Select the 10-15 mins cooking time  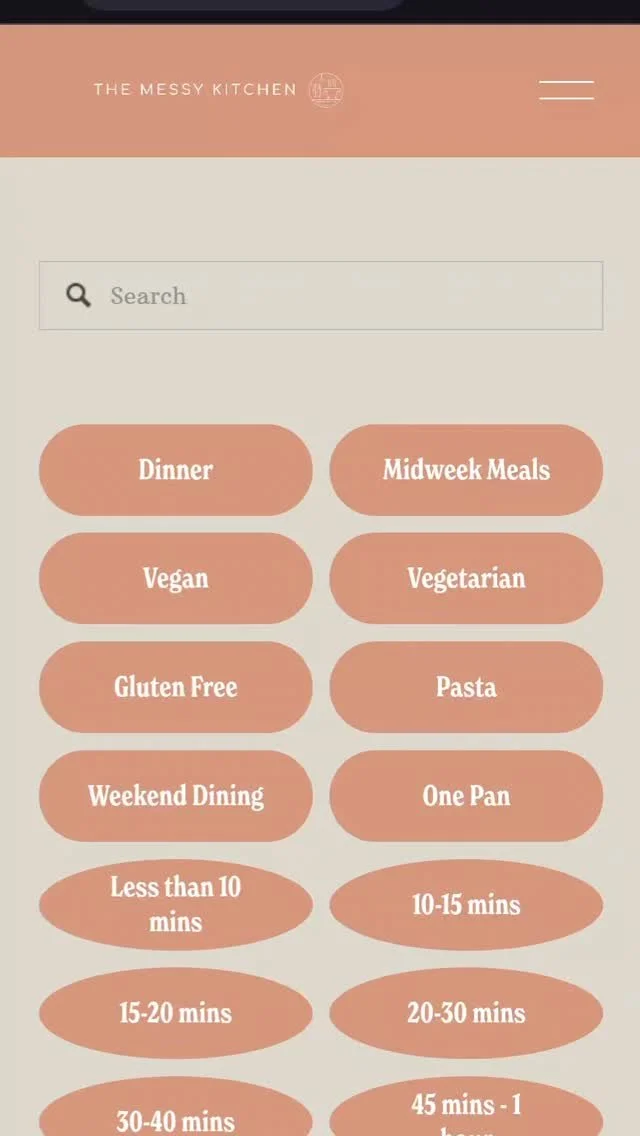click(466, 904)
